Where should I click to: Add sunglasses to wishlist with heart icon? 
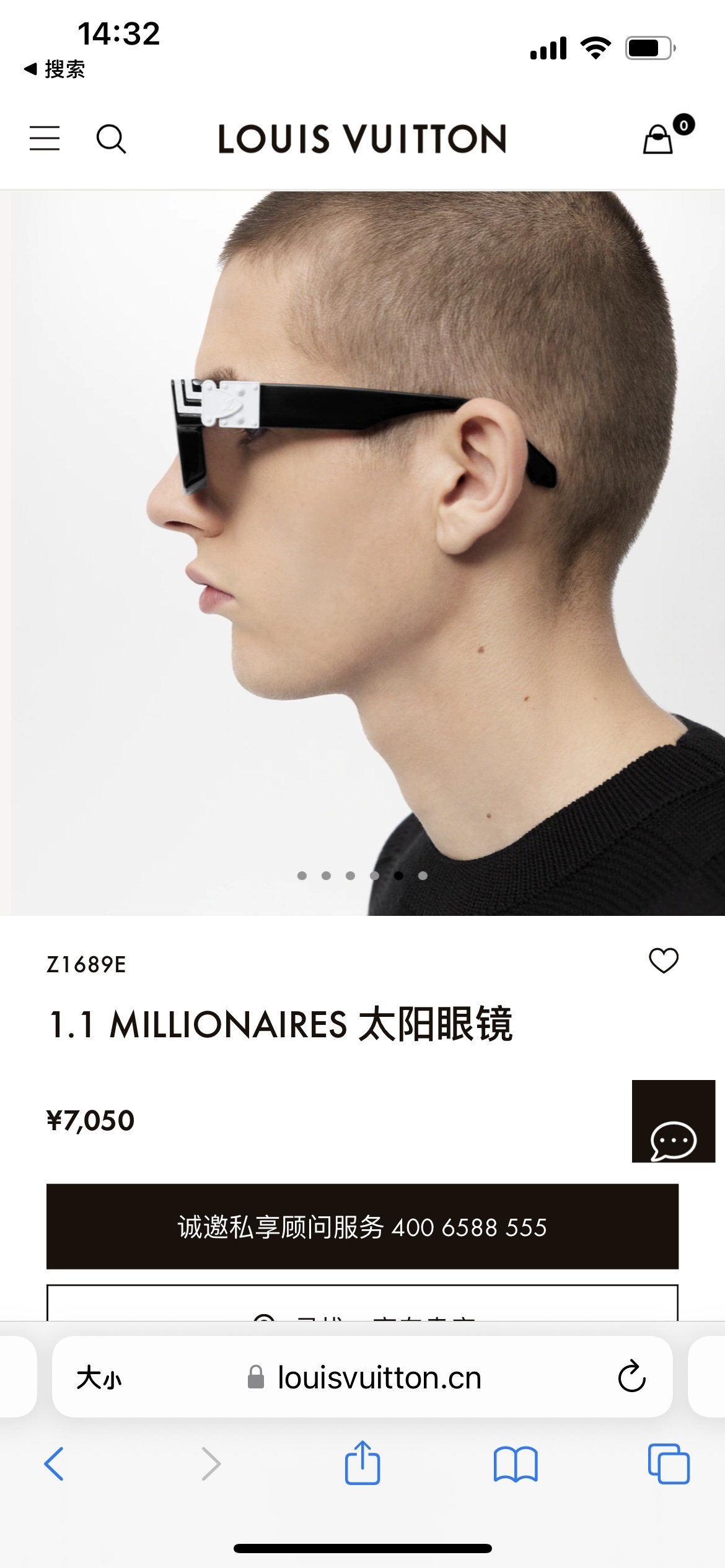[x=663, y=960]
